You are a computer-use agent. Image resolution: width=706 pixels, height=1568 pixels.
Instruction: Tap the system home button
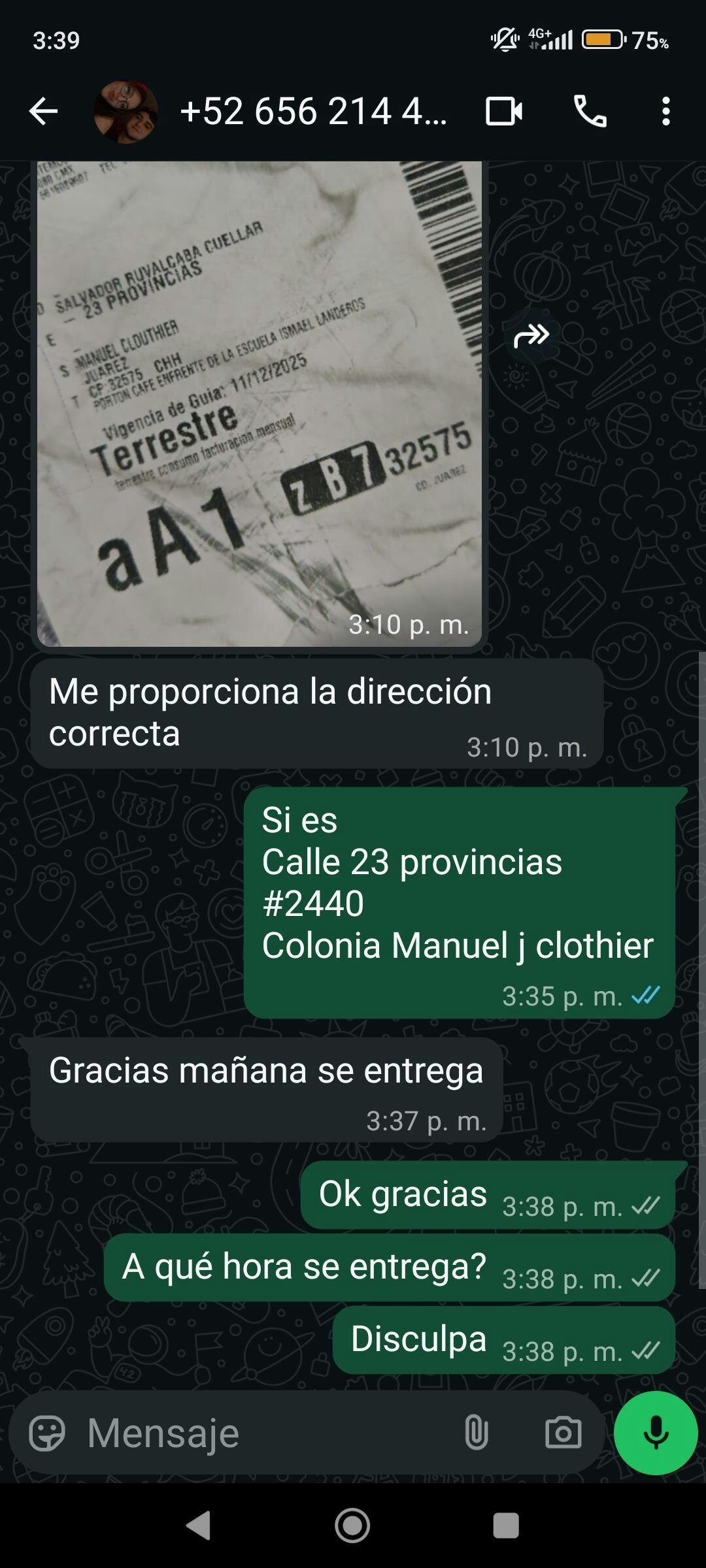point(352,1526)
